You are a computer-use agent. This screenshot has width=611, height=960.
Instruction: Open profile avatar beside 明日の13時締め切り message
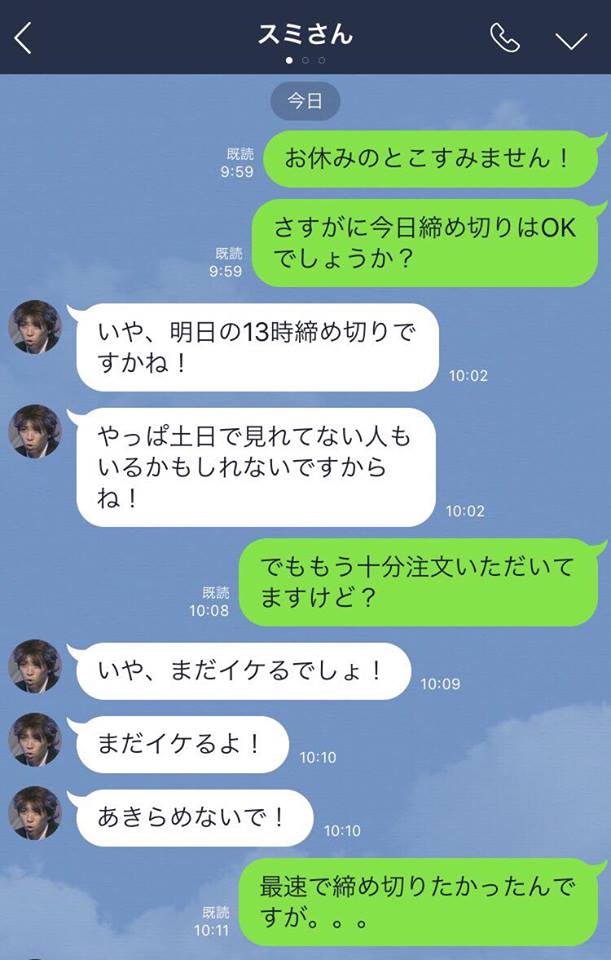[x=35, y=327]
